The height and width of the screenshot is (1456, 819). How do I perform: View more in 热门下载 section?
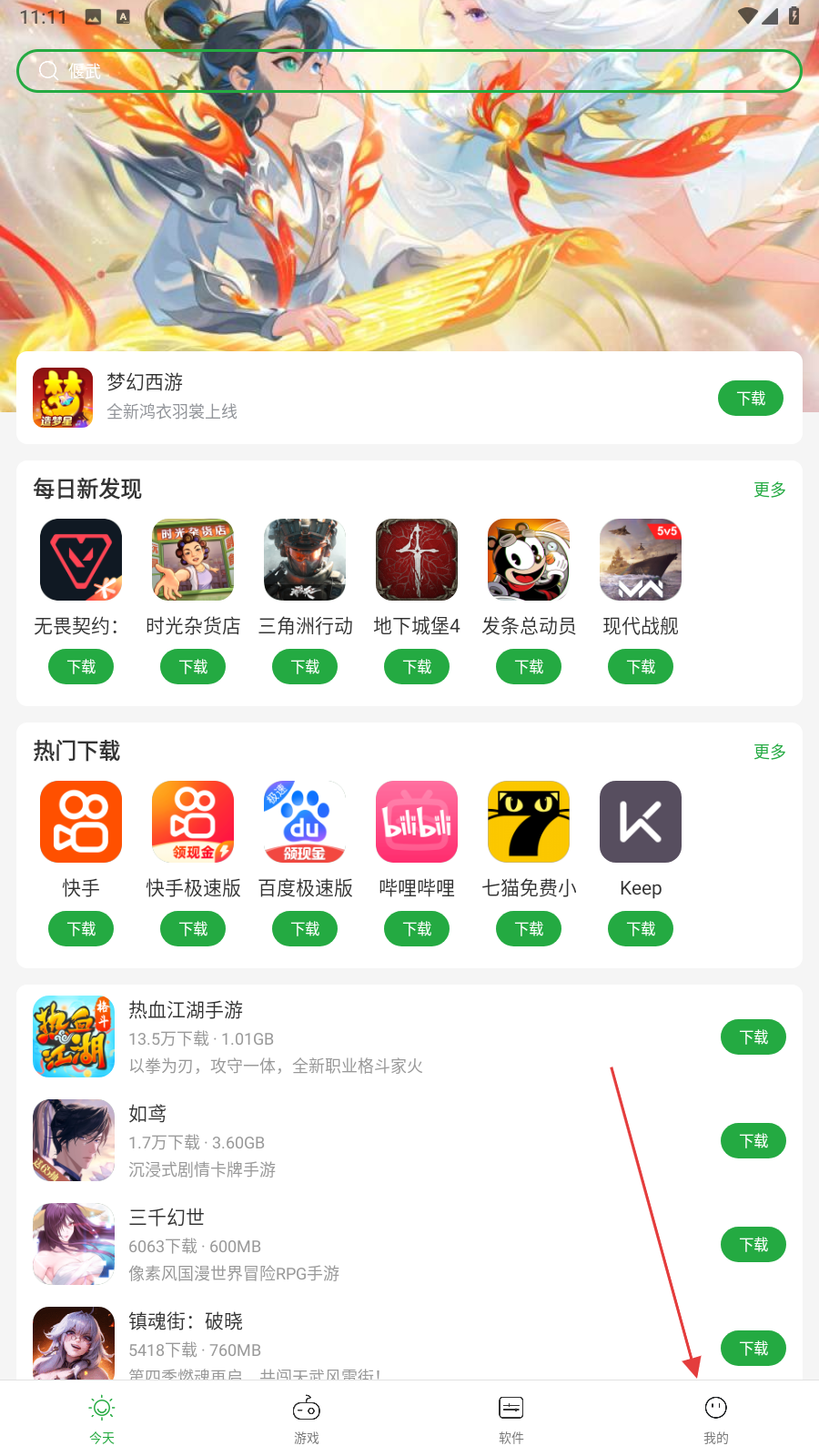point(769,752)
